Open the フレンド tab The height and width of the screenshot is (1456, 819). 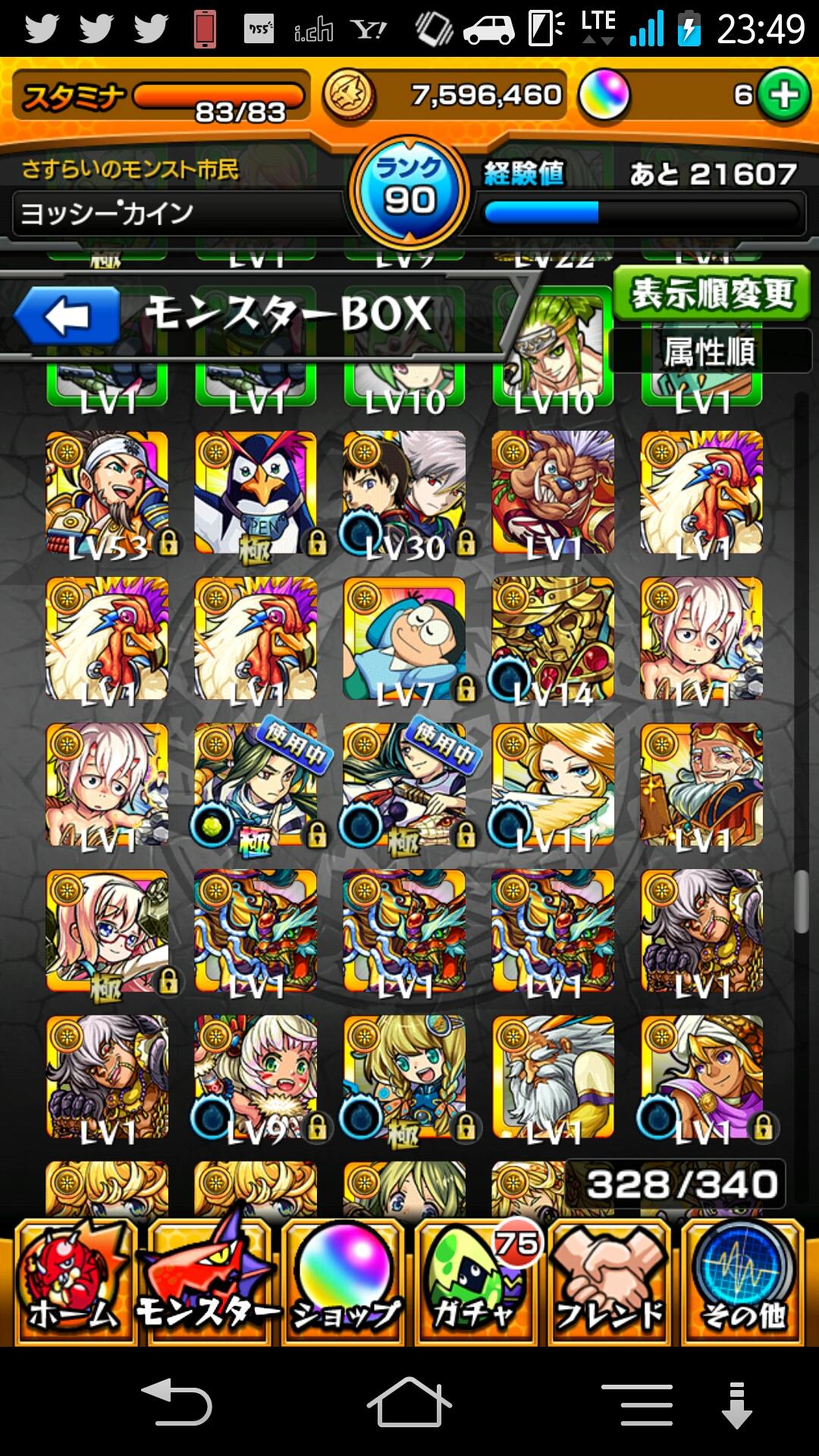coord(610,1283)
